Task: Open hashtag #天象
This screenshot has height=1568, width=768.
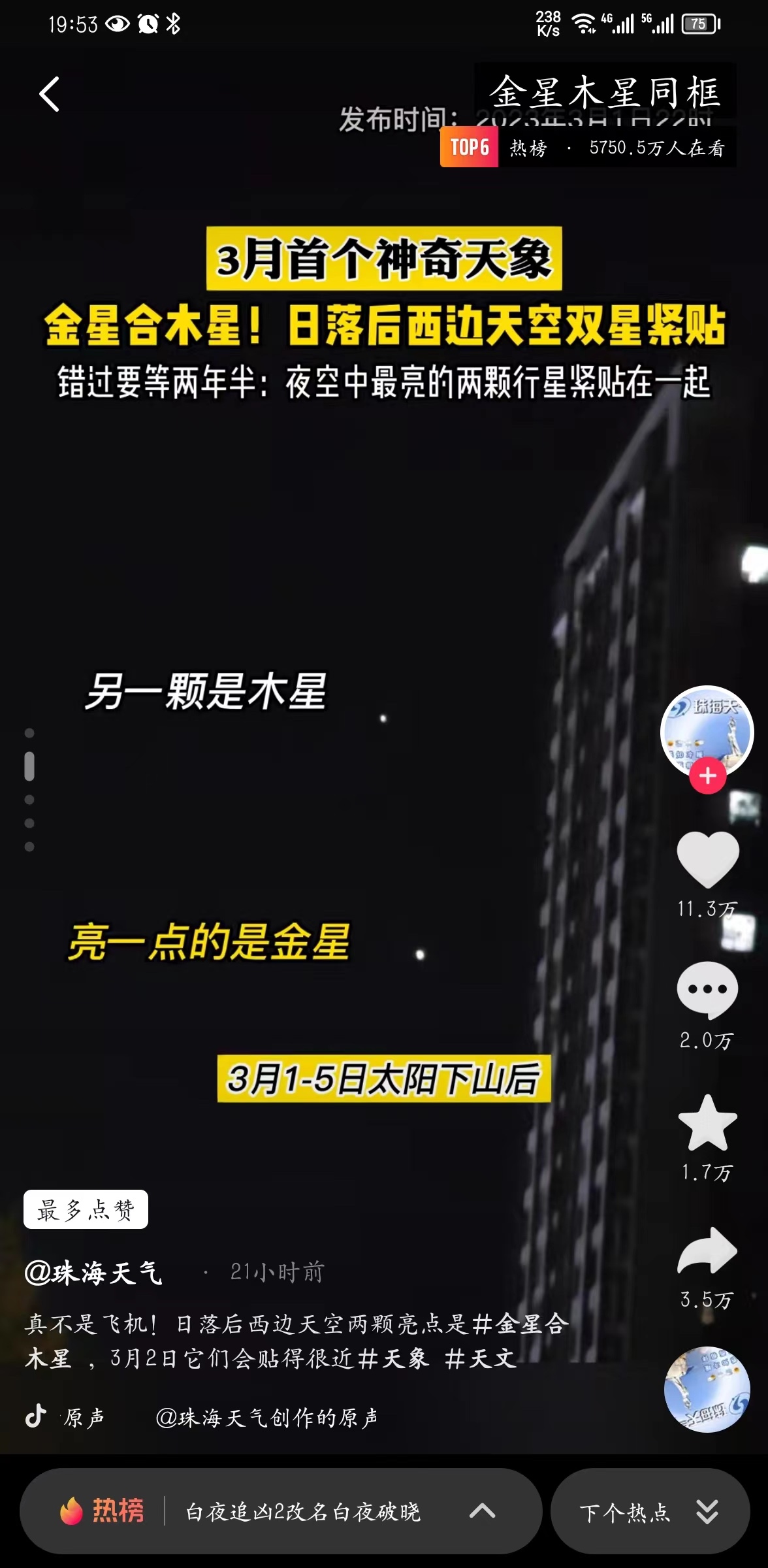Action: (394, 1359)
